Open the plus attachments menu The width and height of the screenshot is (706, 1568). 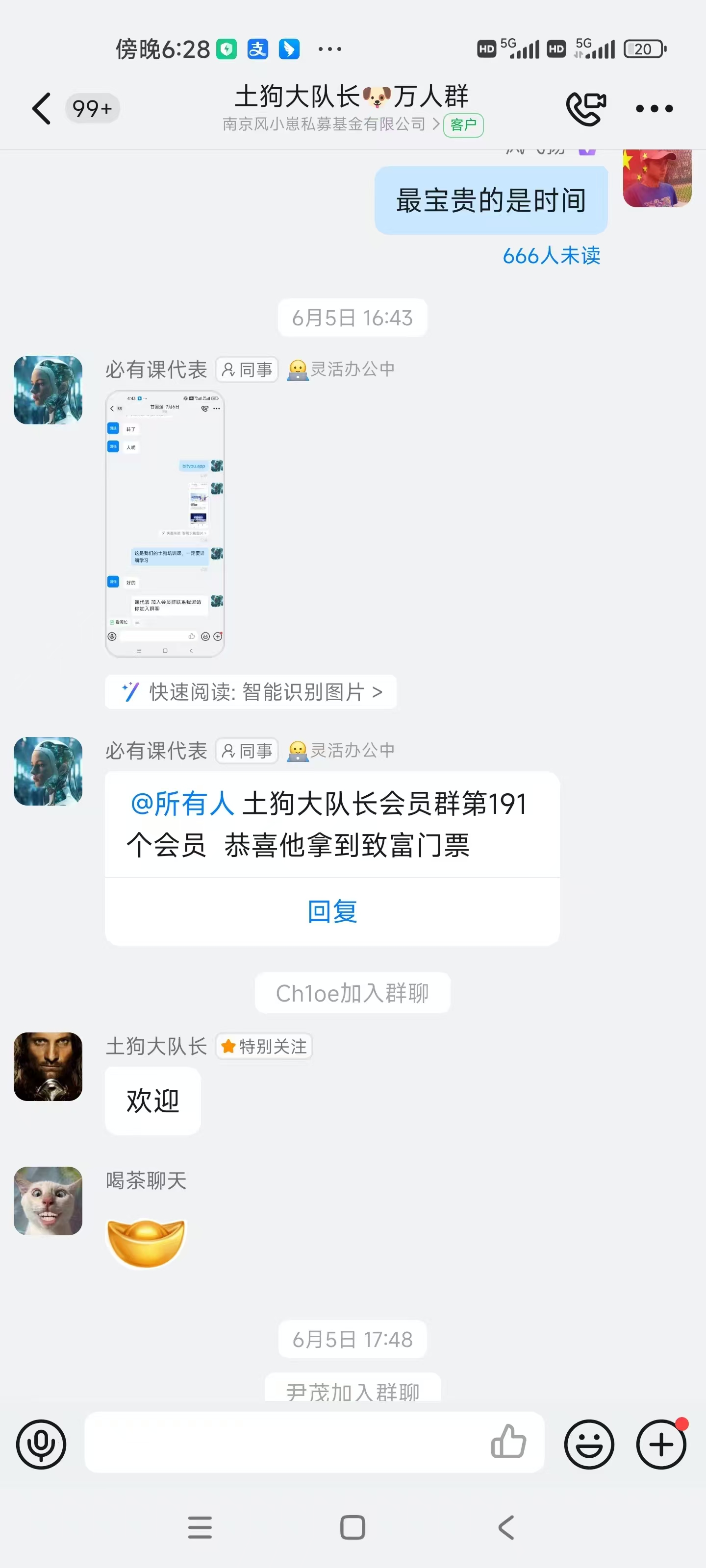pyautogui.click(x=661, y=1444)
